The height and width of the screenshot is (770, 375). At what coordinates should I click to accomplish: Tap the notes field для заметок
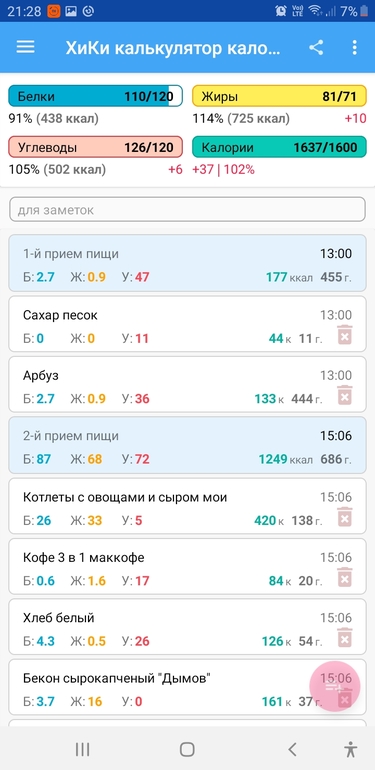[187, 210]
